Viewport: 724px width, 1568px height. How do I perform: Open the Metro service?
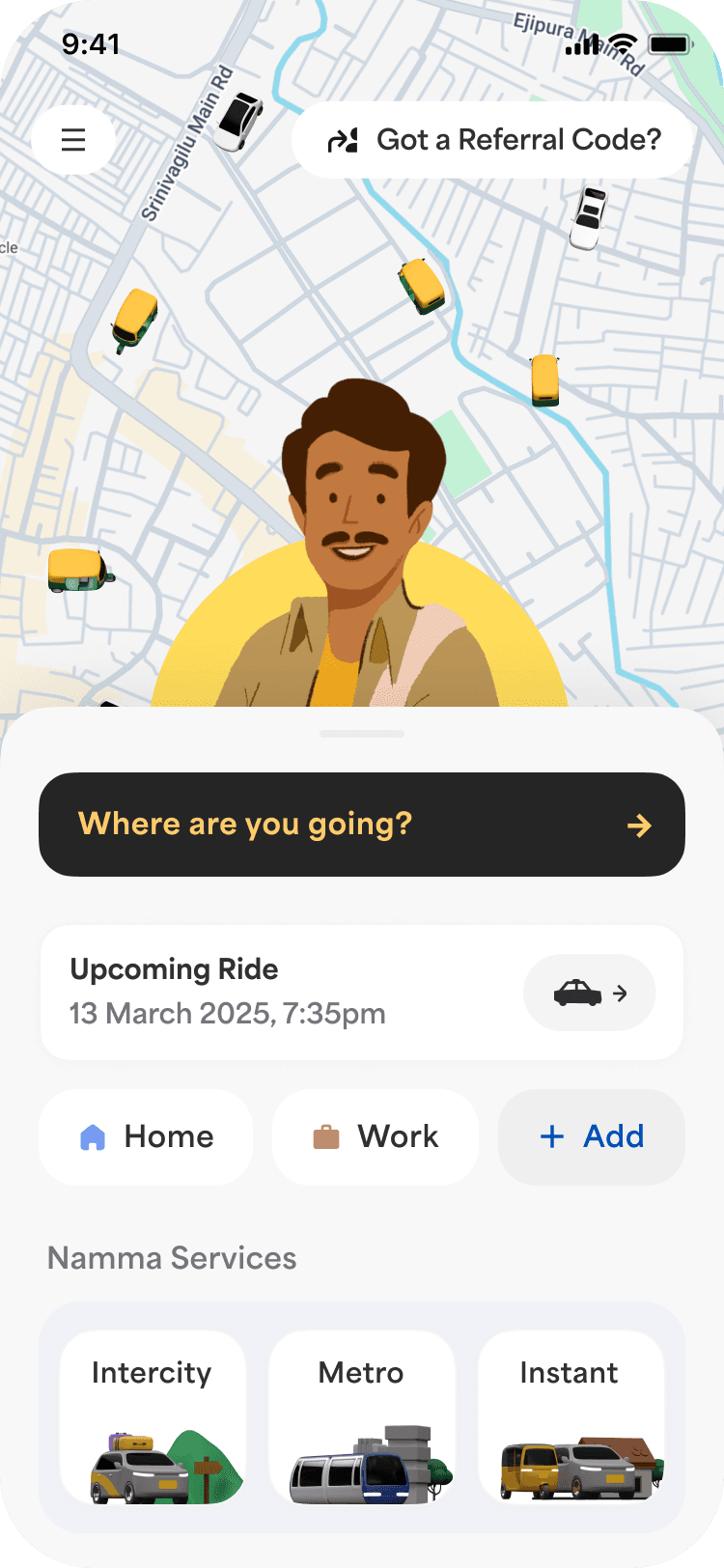click(x=362, y=1415)
